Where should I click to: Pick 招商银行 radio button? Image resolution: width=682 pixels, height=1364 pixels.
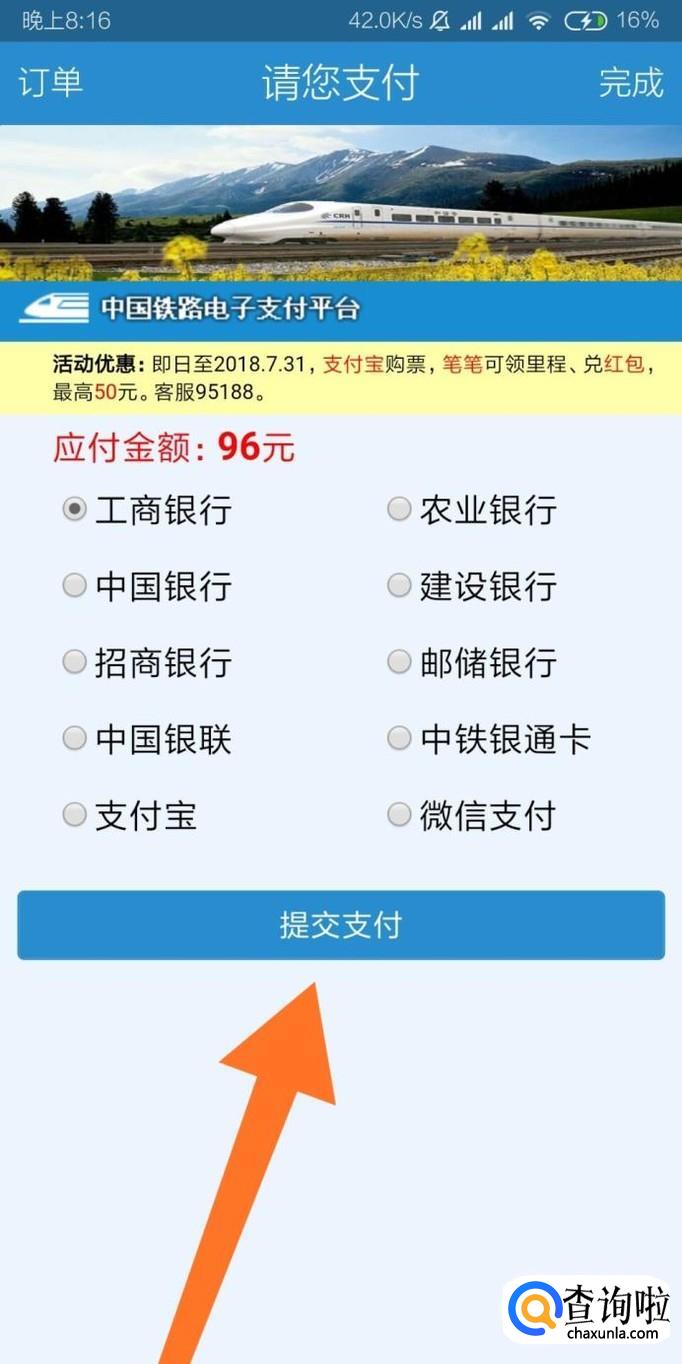pos(75,661)
